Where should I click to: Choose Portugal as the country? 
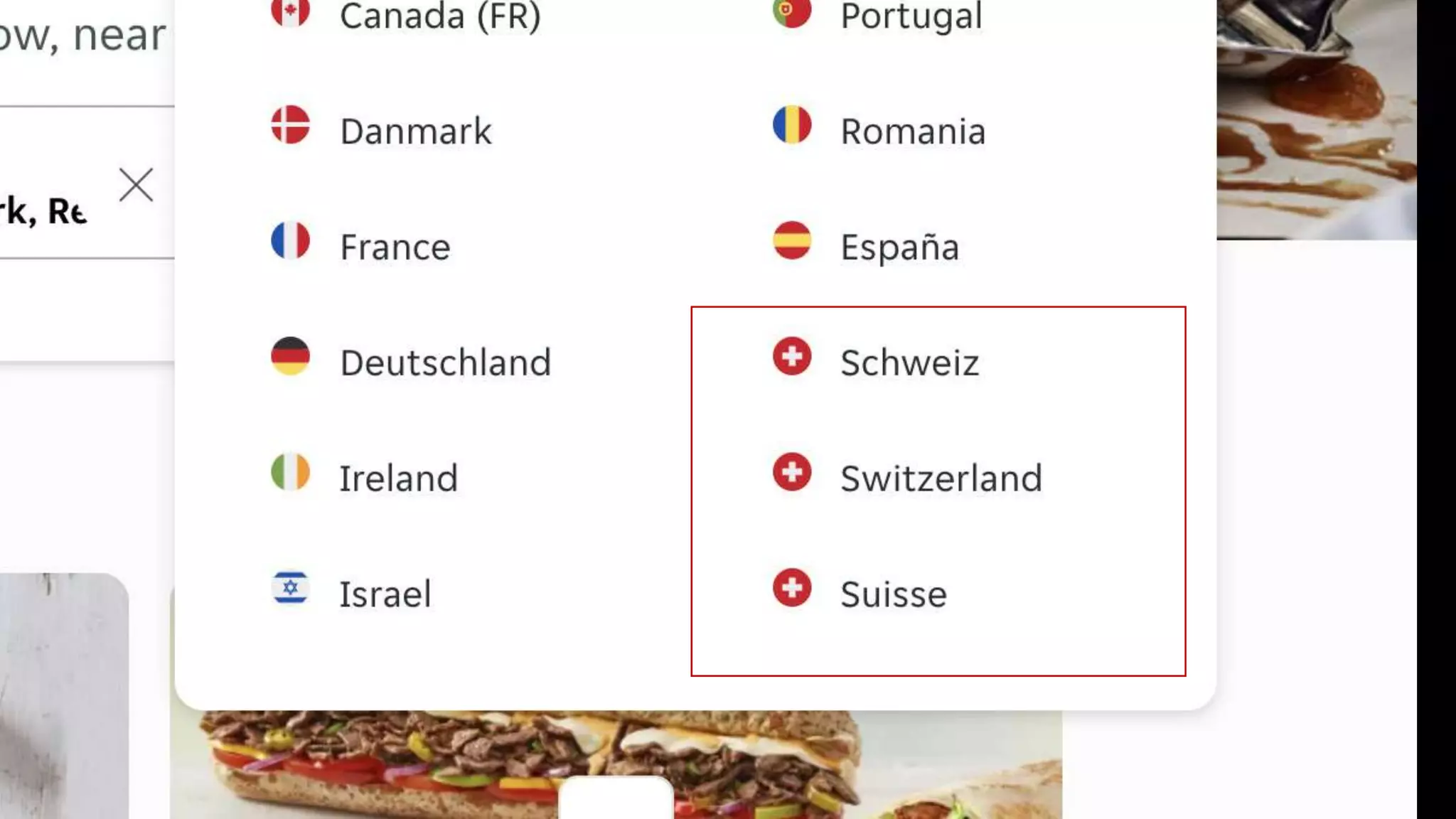pos(911,16)
